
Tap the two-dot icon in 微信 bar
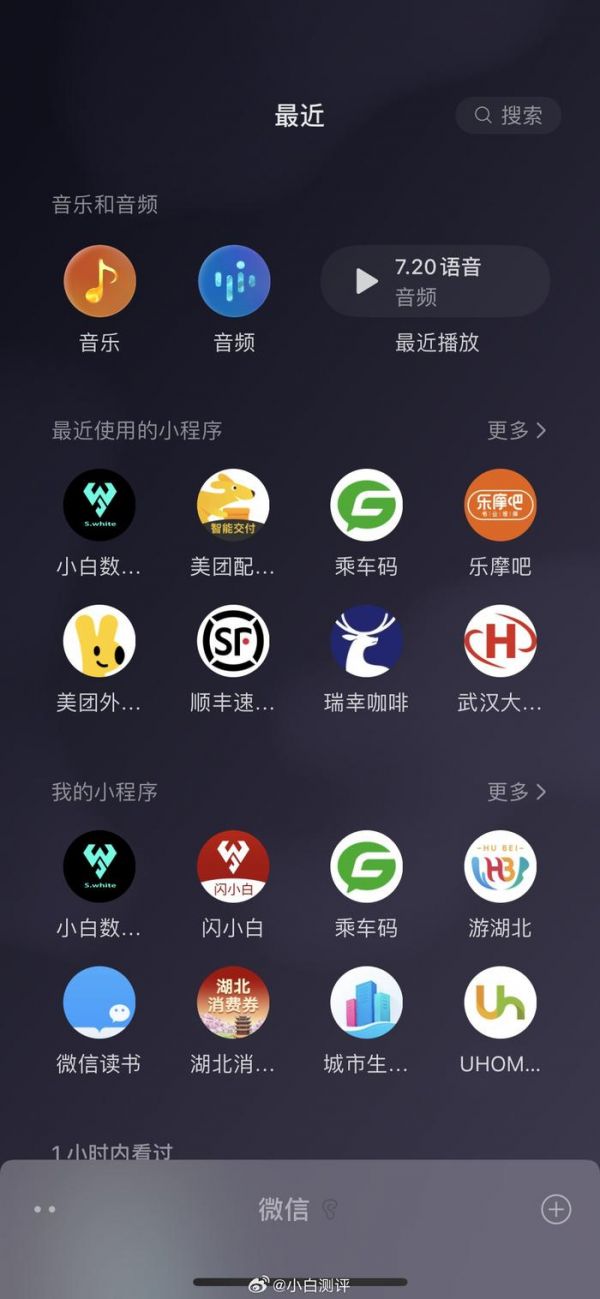(x=44, y=1209)
